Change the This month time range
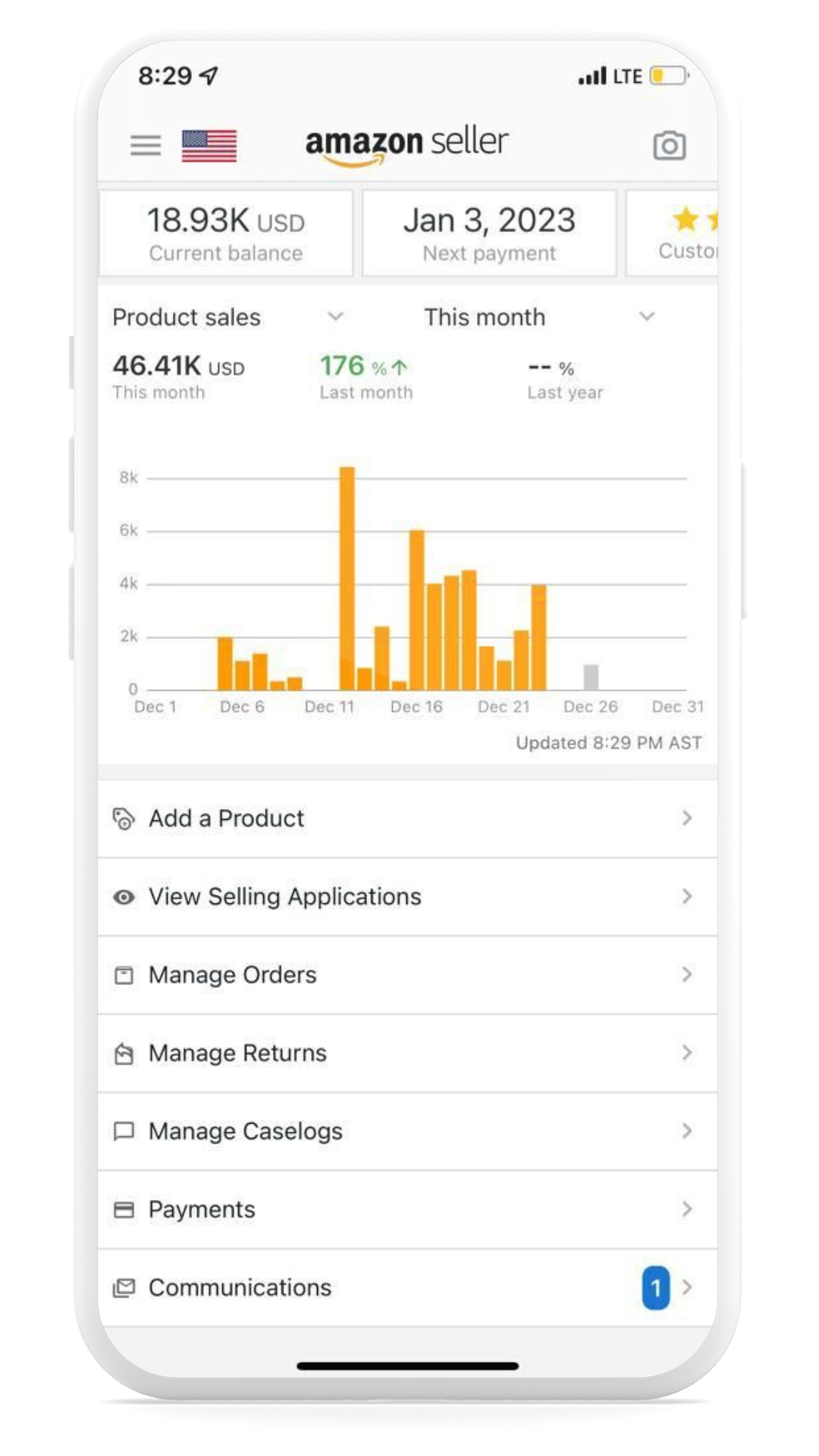 click(538, 317)
